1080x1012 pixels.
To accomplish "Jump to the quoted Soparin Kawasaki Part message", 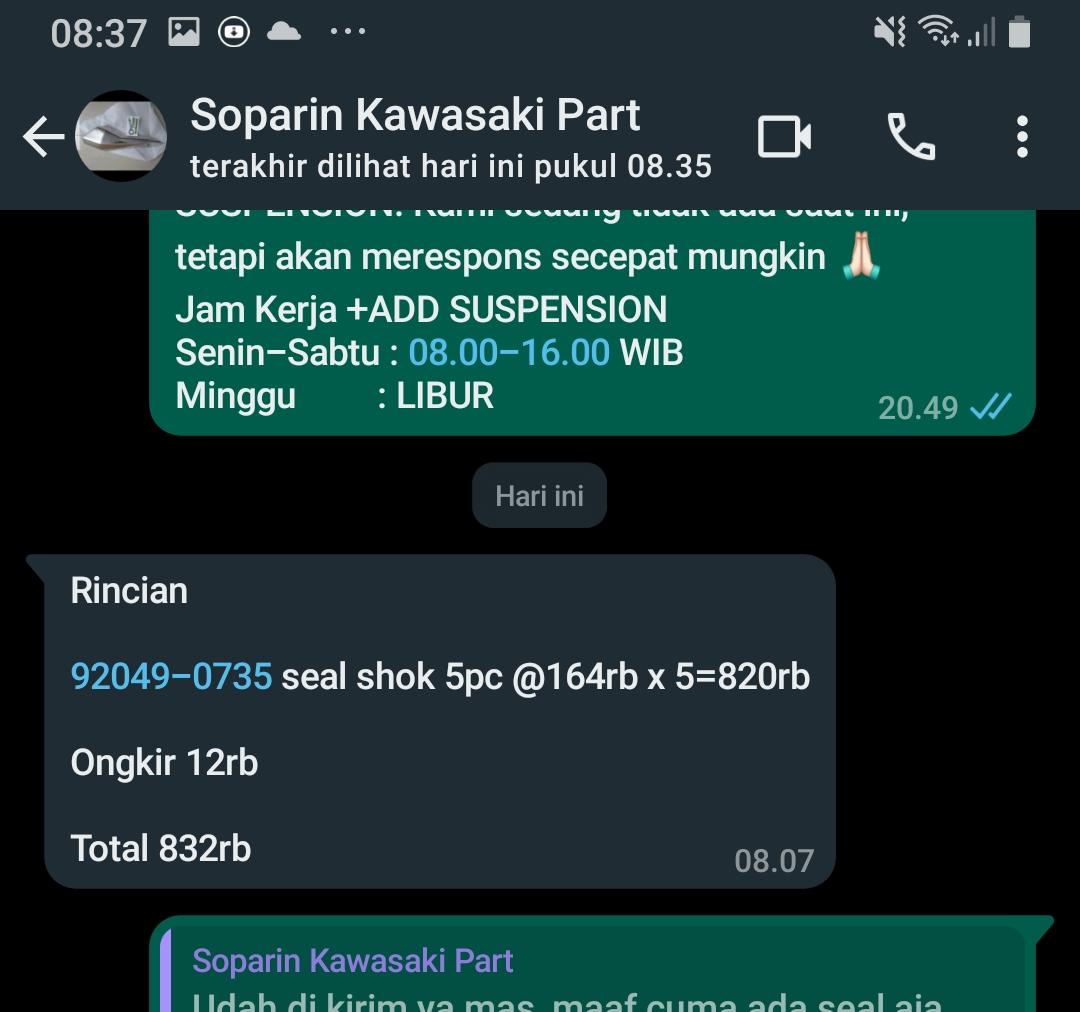I will pyautogui.click(x=590, y=975).
